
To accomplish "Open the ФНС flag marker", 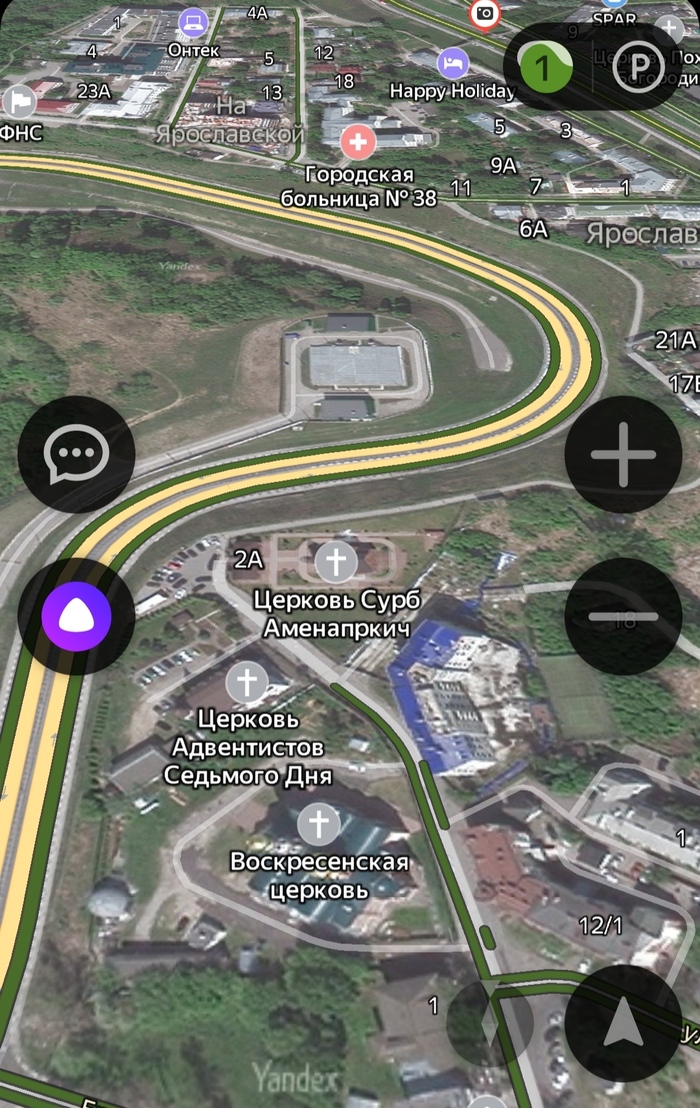I will click(19, 101).
